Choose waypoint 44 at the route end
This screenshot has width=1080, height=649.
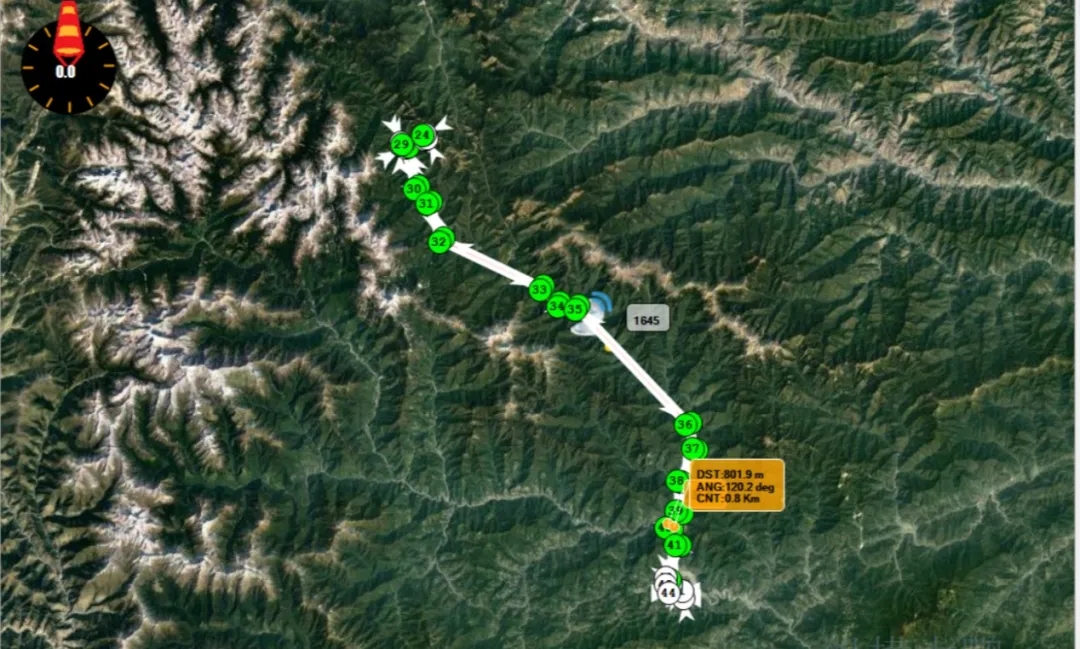point(666,593)
